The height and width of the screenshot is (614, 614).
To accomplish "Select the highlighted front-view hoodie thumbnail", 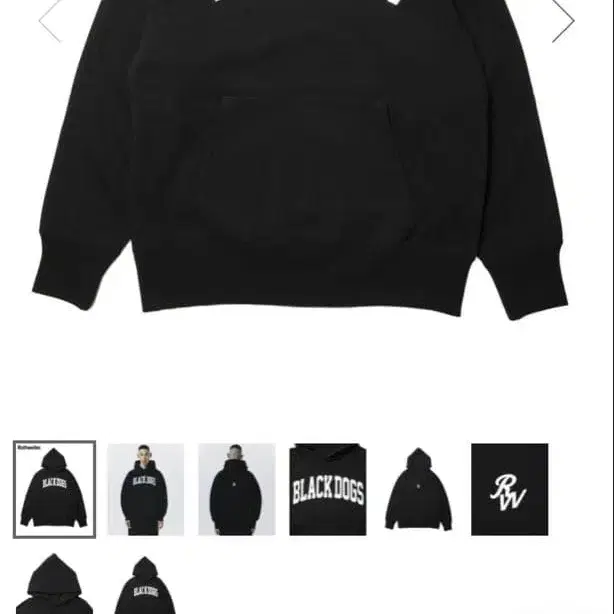I will coord(55,489).
